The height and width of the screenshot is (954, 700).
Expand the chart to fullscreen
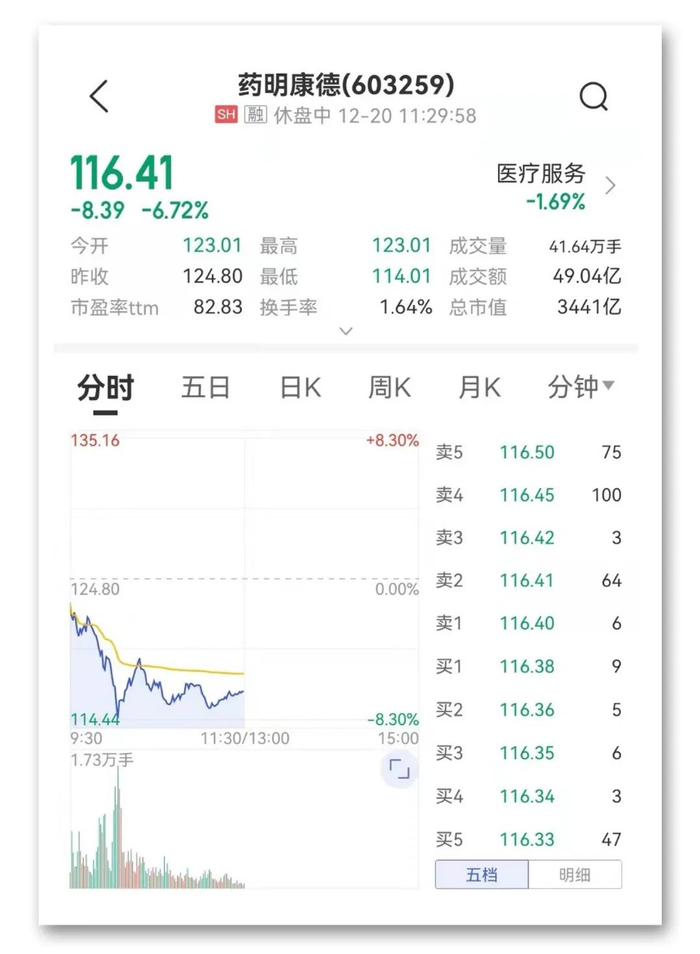[399, 769]
